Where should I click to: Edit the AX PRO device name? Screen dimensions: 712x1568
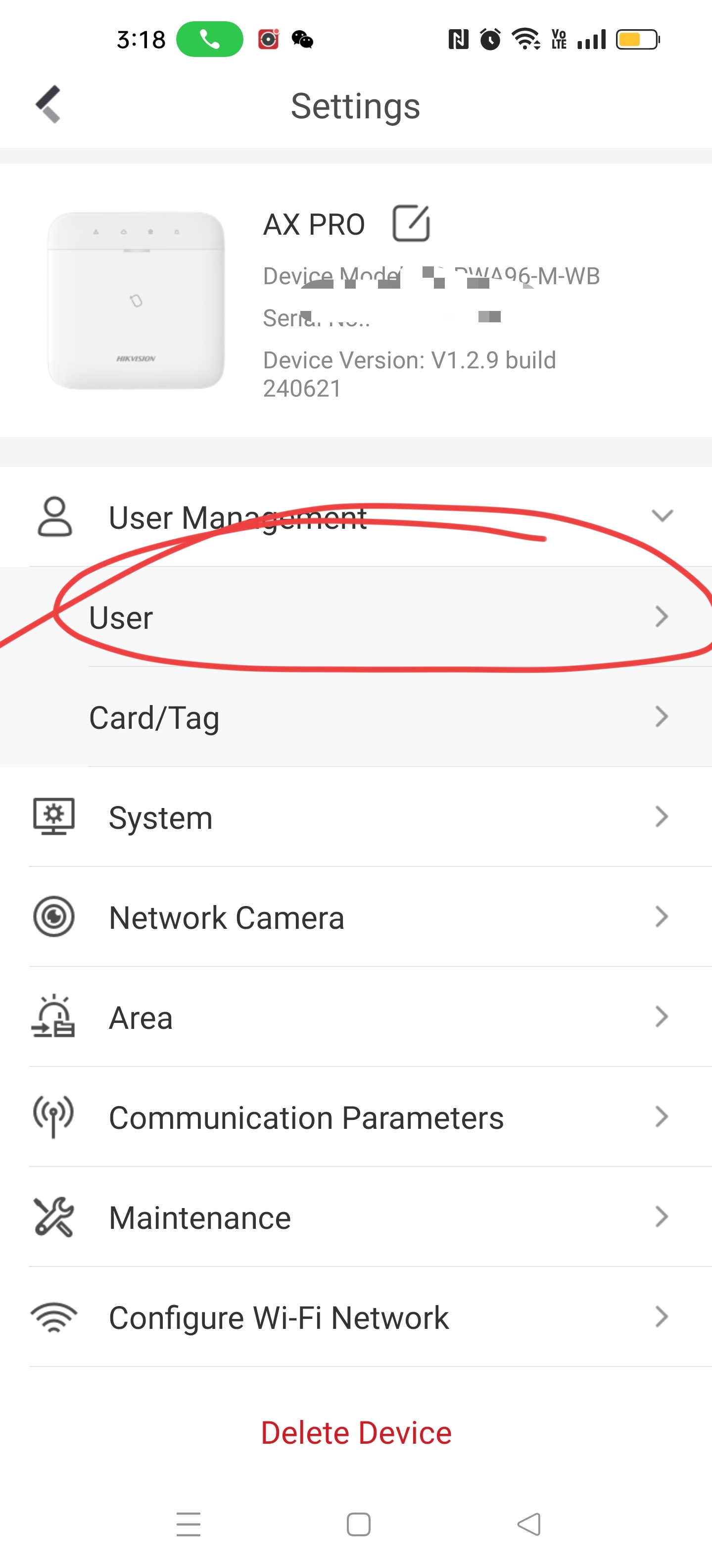[411, 223]
